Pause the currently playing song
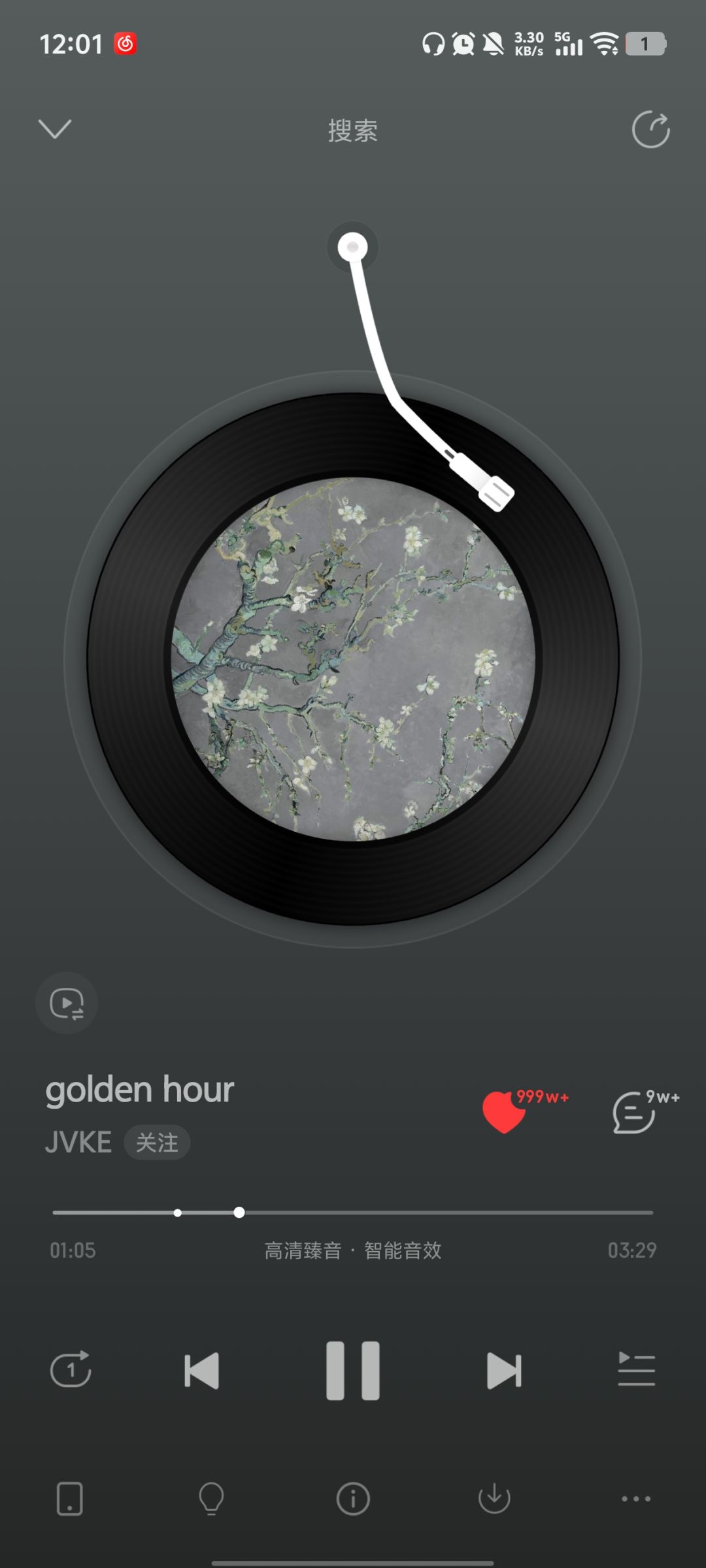 tap(352, 1370)
